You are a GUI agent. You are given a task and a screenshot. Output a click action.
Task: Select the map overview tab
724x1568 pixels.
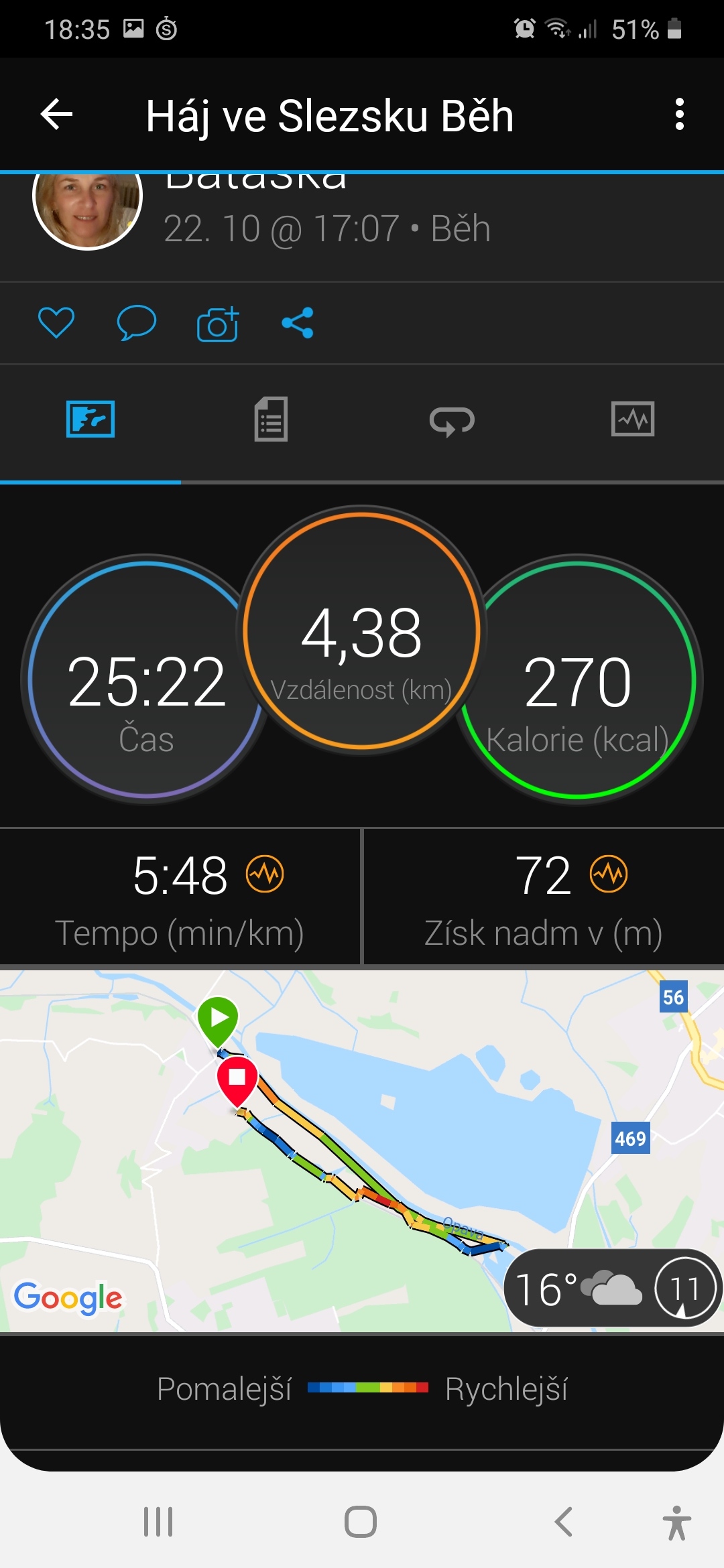90,419
